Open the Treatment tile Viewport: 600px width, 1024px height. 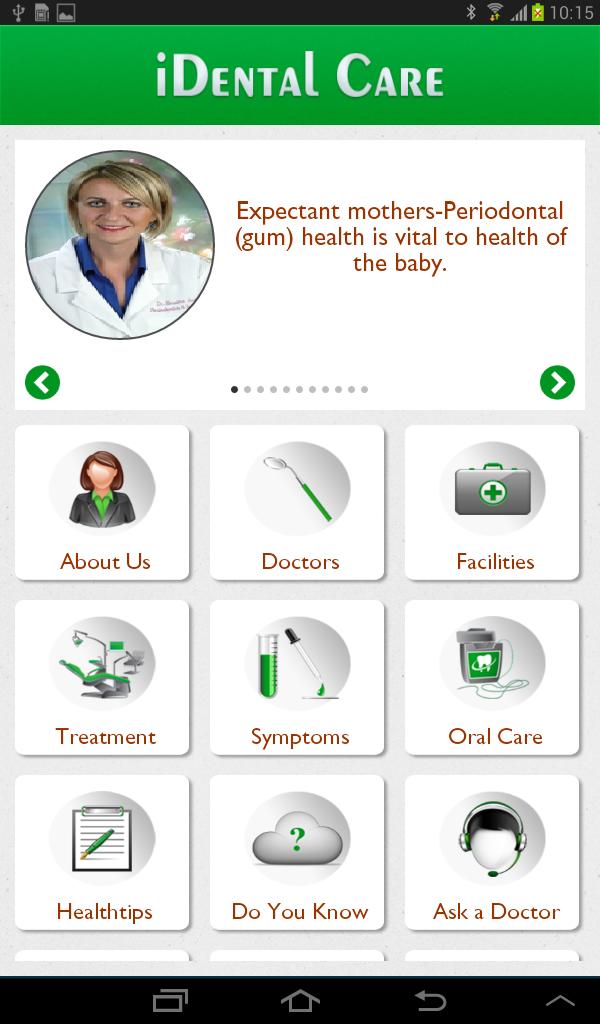(102, 678)
